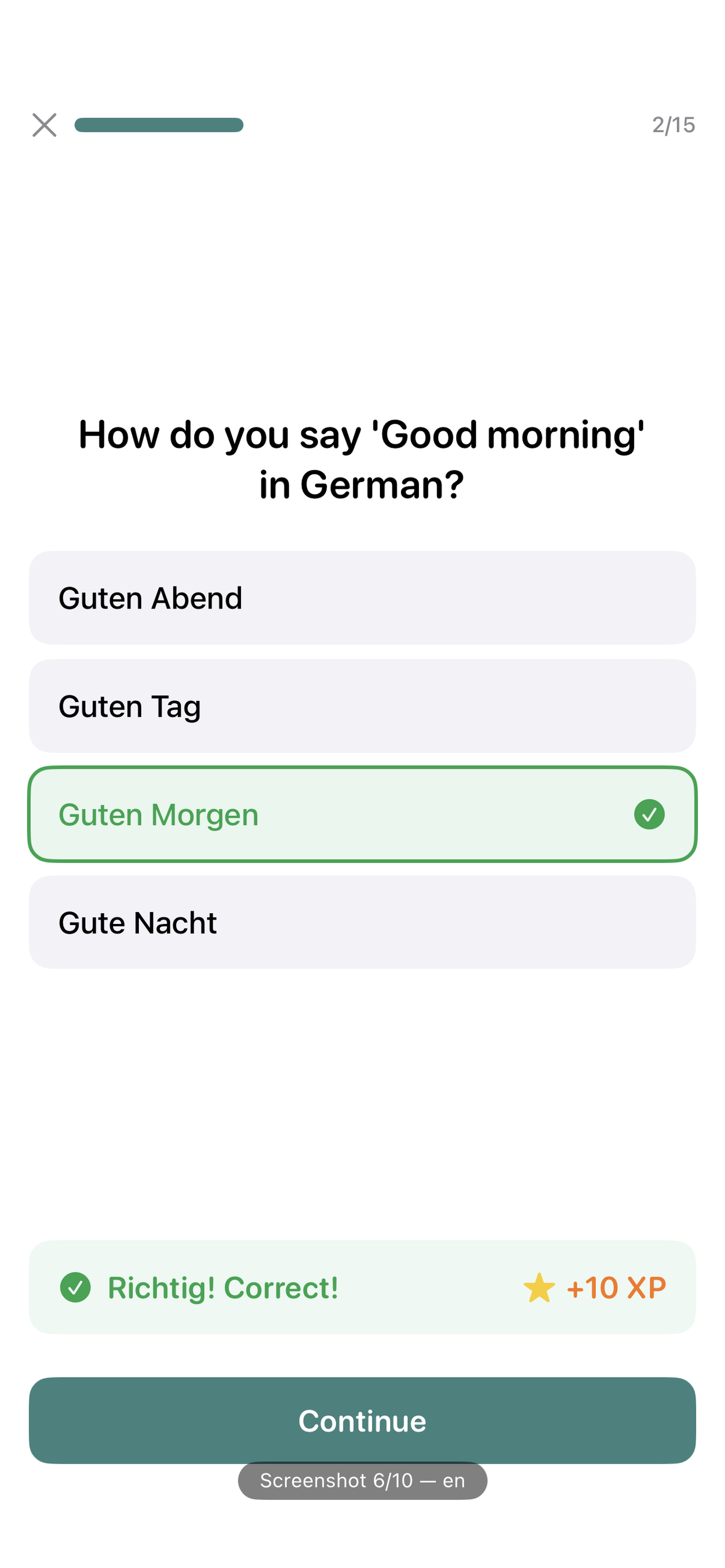This screenshot has height=1568, width=725.
Task: Close the quiz with the X icon
Action: point(45,125)
